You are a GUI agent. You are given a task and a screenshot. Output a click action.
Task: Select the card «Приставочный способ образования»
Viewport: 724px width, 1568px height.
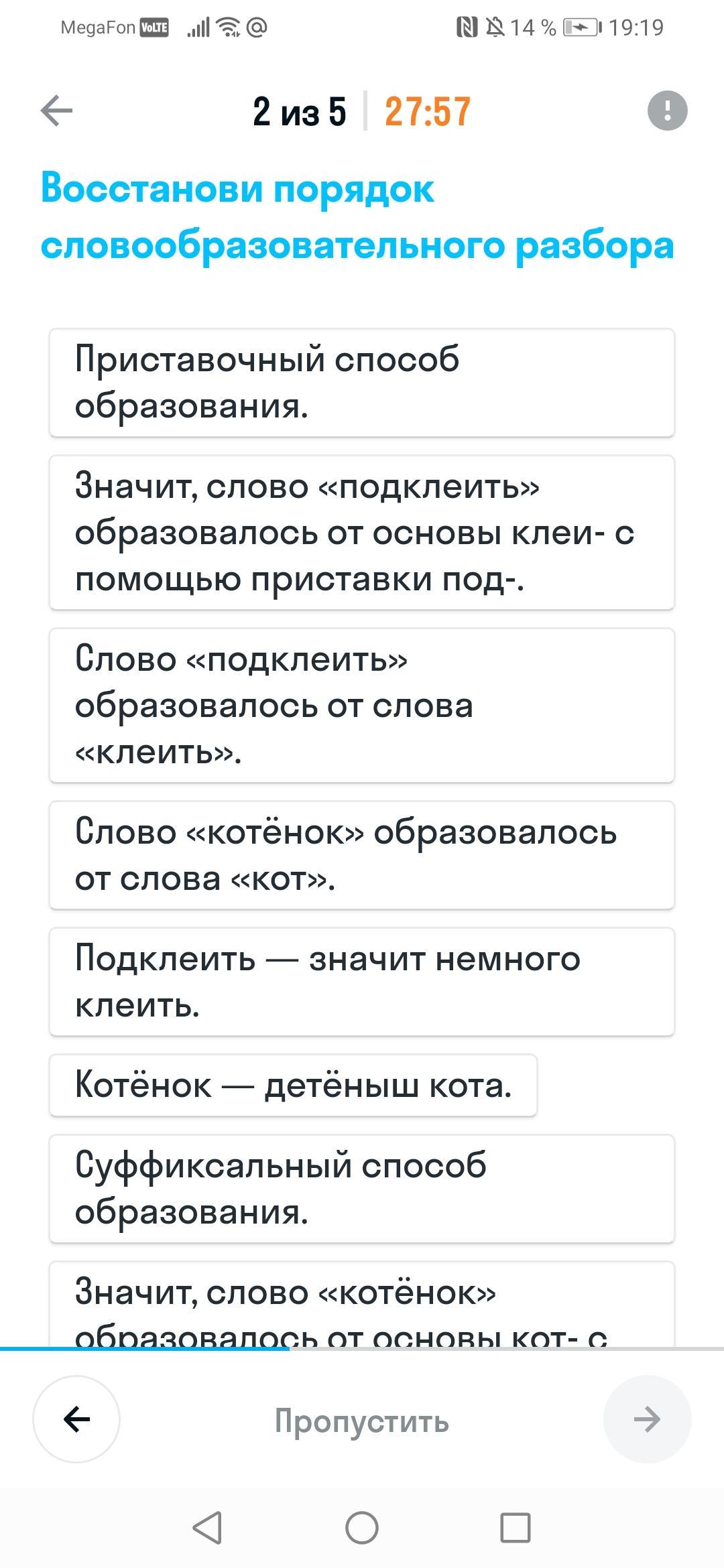pos(362,383)
